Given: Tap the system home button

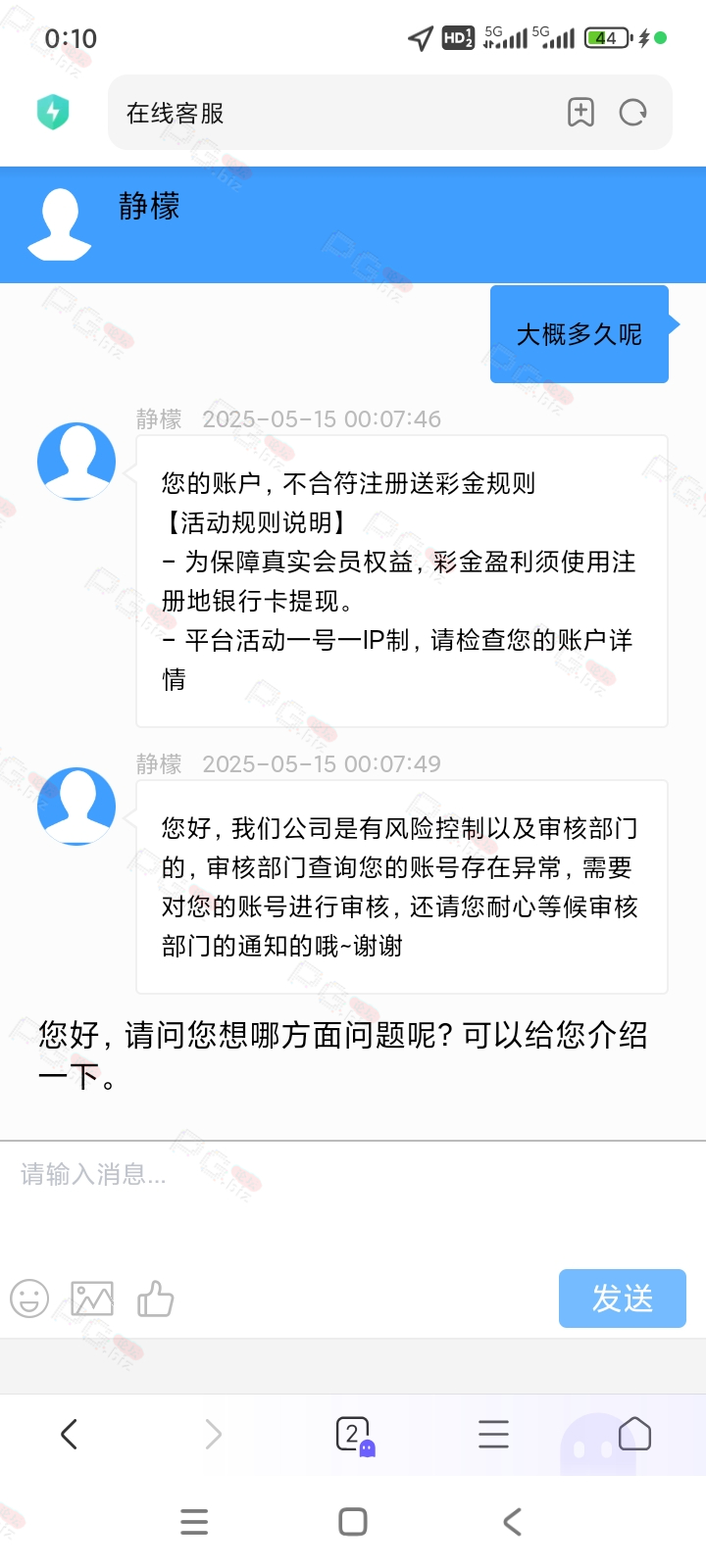Looking at the screenshot, I should pos(353,1521).
